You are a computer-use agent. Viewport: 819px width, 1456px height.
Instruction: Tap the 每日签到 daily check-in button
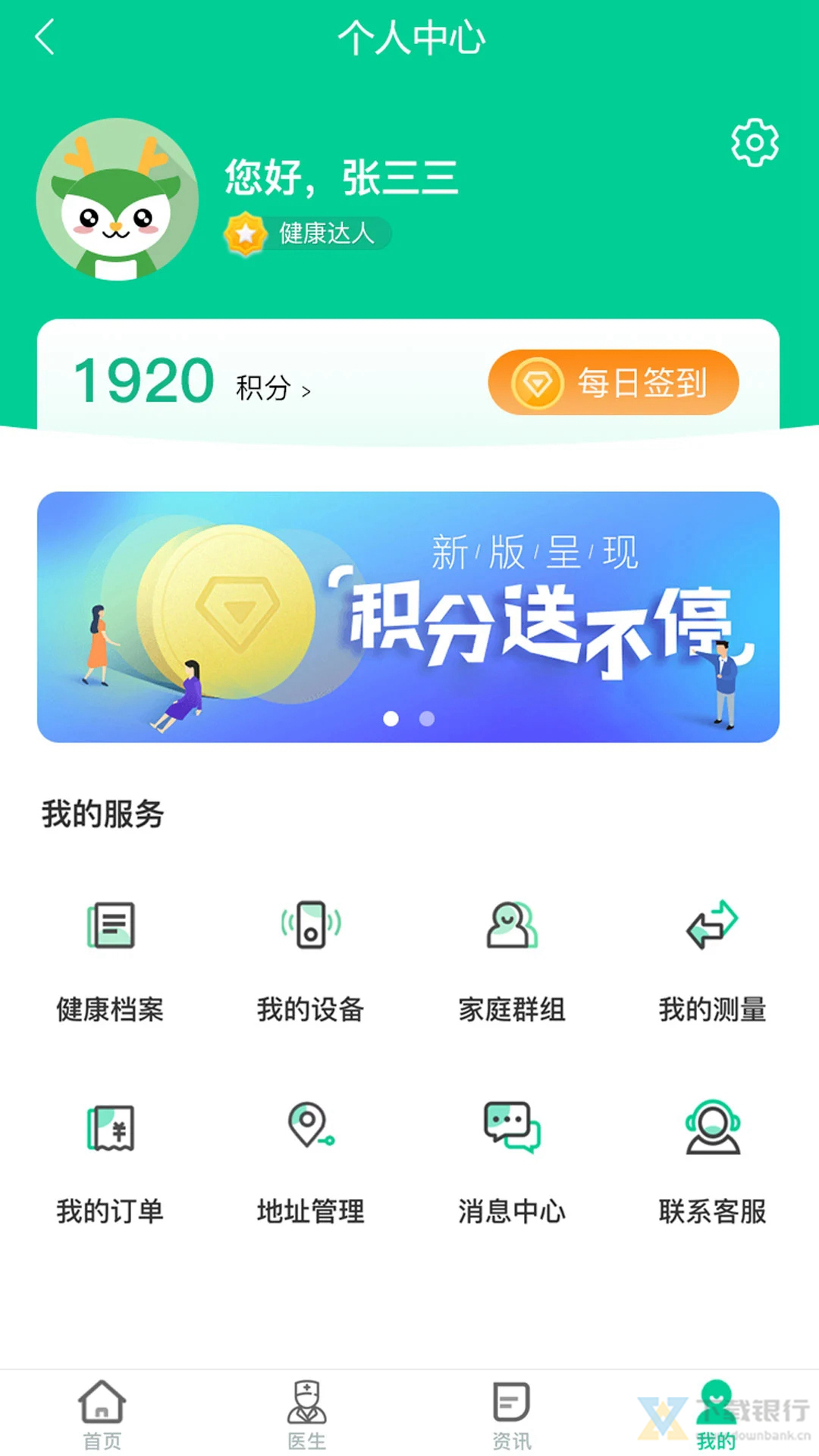(x=613, y=382)
